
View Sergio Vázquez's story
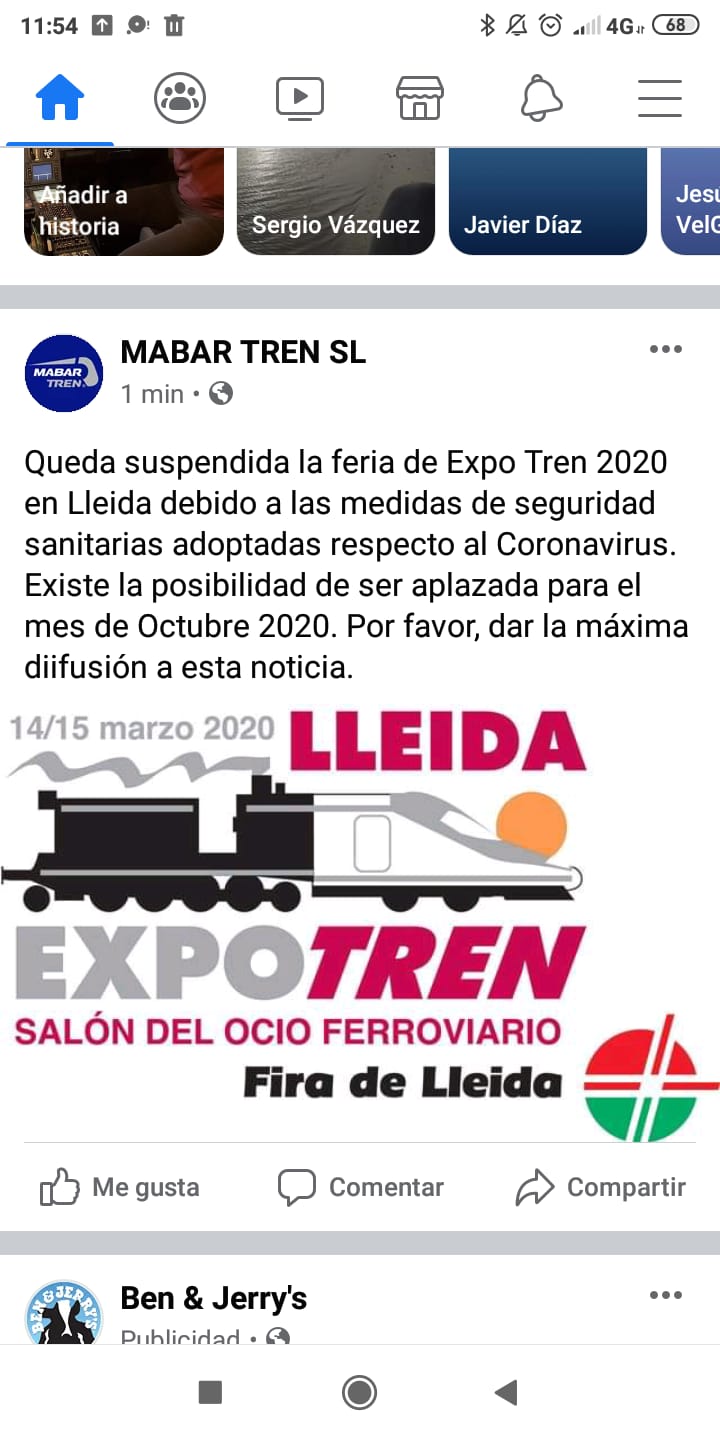pos(336,201)
